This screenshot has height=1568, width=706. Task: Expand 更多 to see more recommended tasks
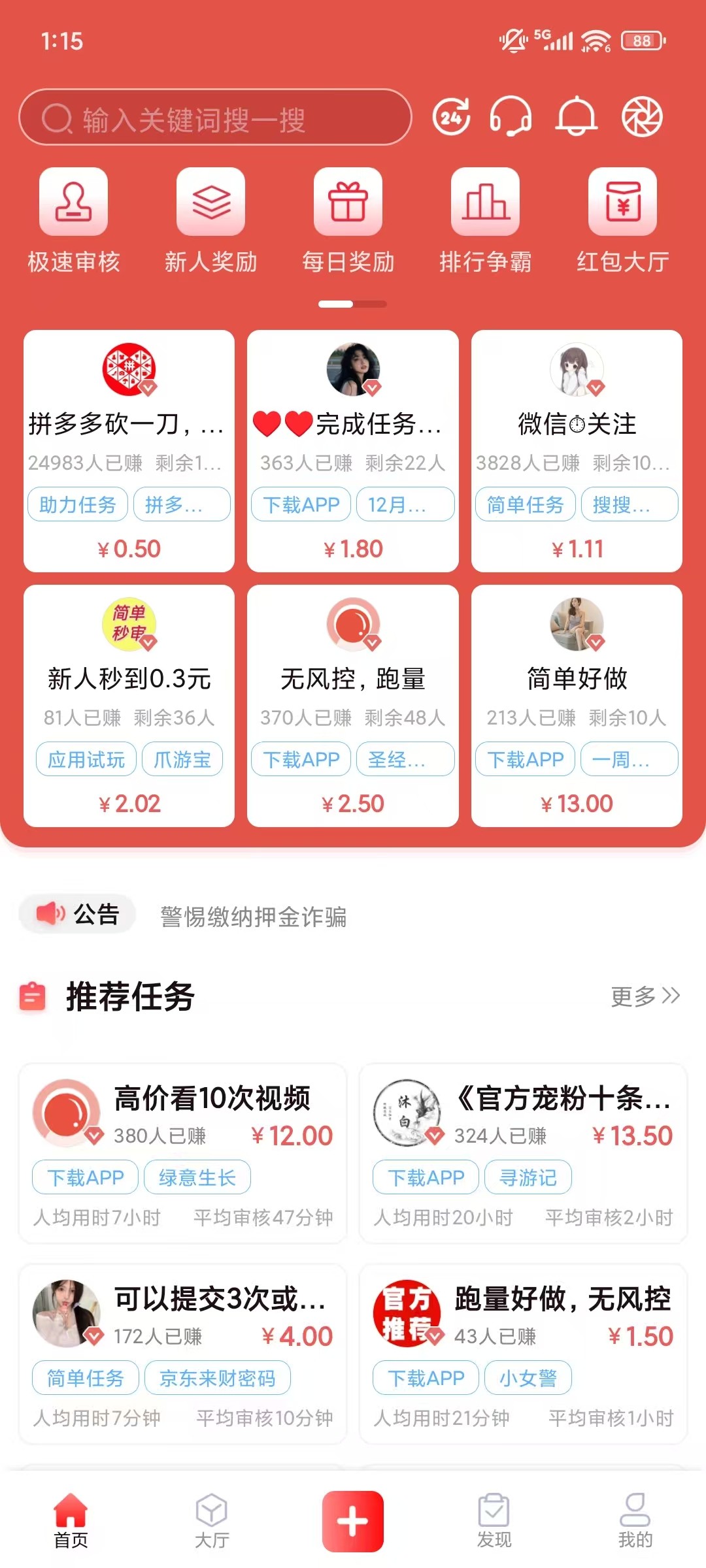pyautogui.click(x=644, y=995)
